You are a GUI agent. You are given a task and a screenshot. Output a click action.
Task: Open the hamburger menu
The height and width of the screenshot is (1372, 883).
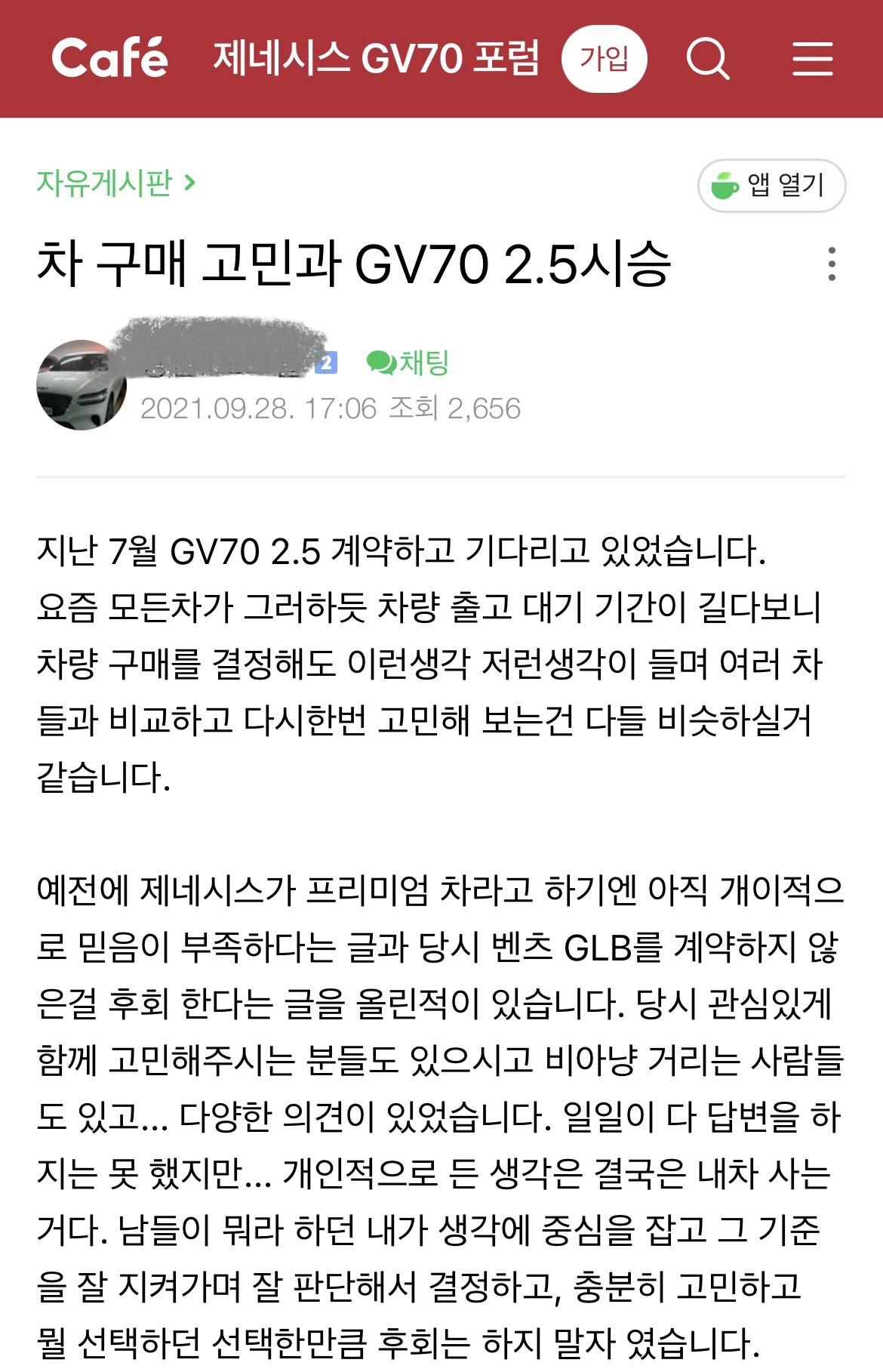point(812,58)
